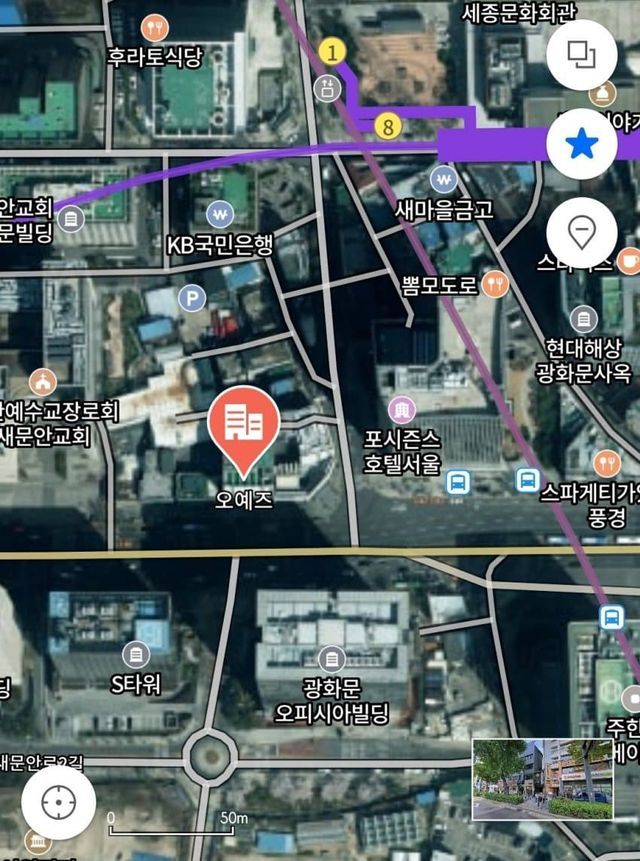Tap the 현대해상 광화문사옥 building marker

(584, 320)
